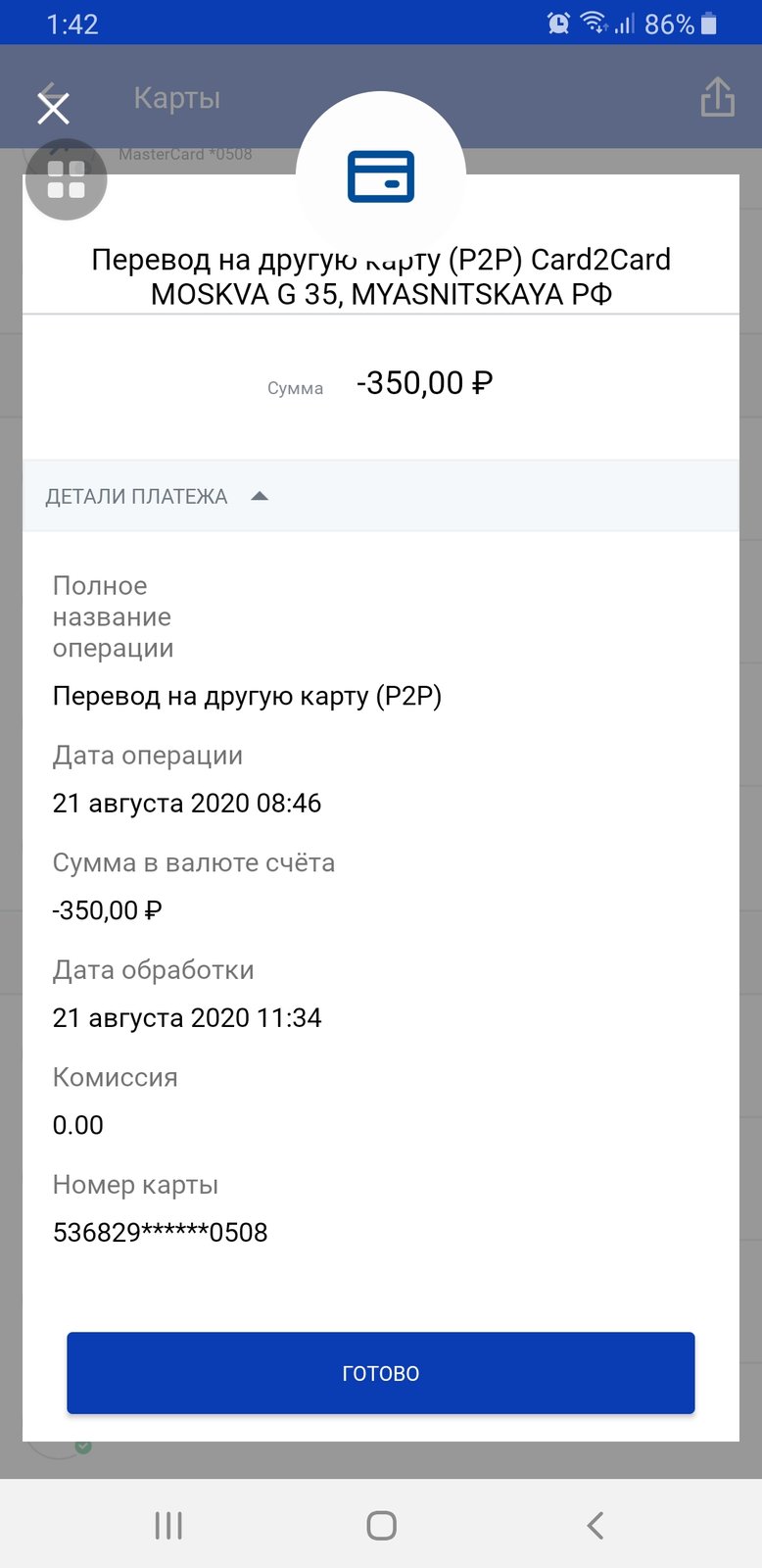Go to the home screen
The image size is (762, 1568).
[381, 1525]
